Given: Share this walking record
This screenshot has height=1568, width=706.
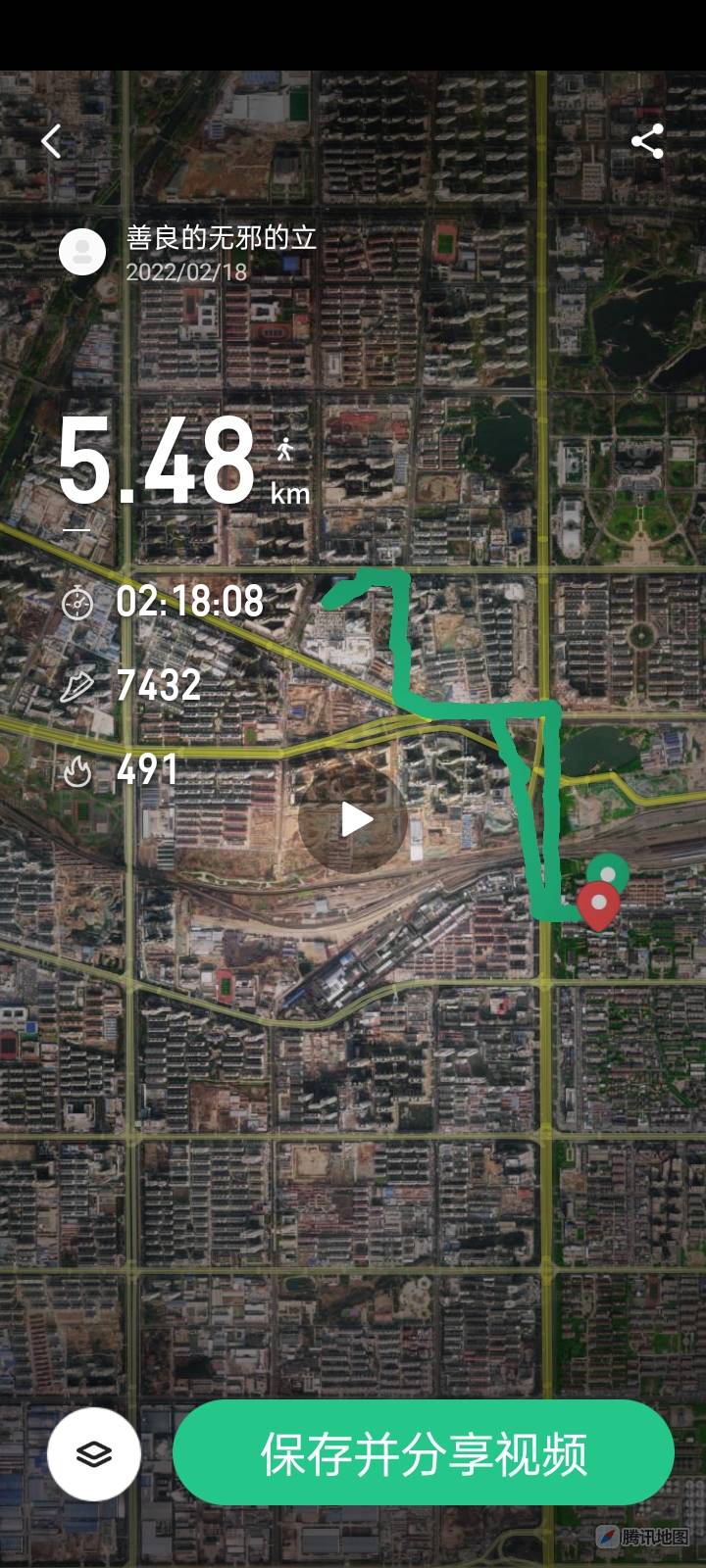Looking at the screenshot, I should (647, 142).
